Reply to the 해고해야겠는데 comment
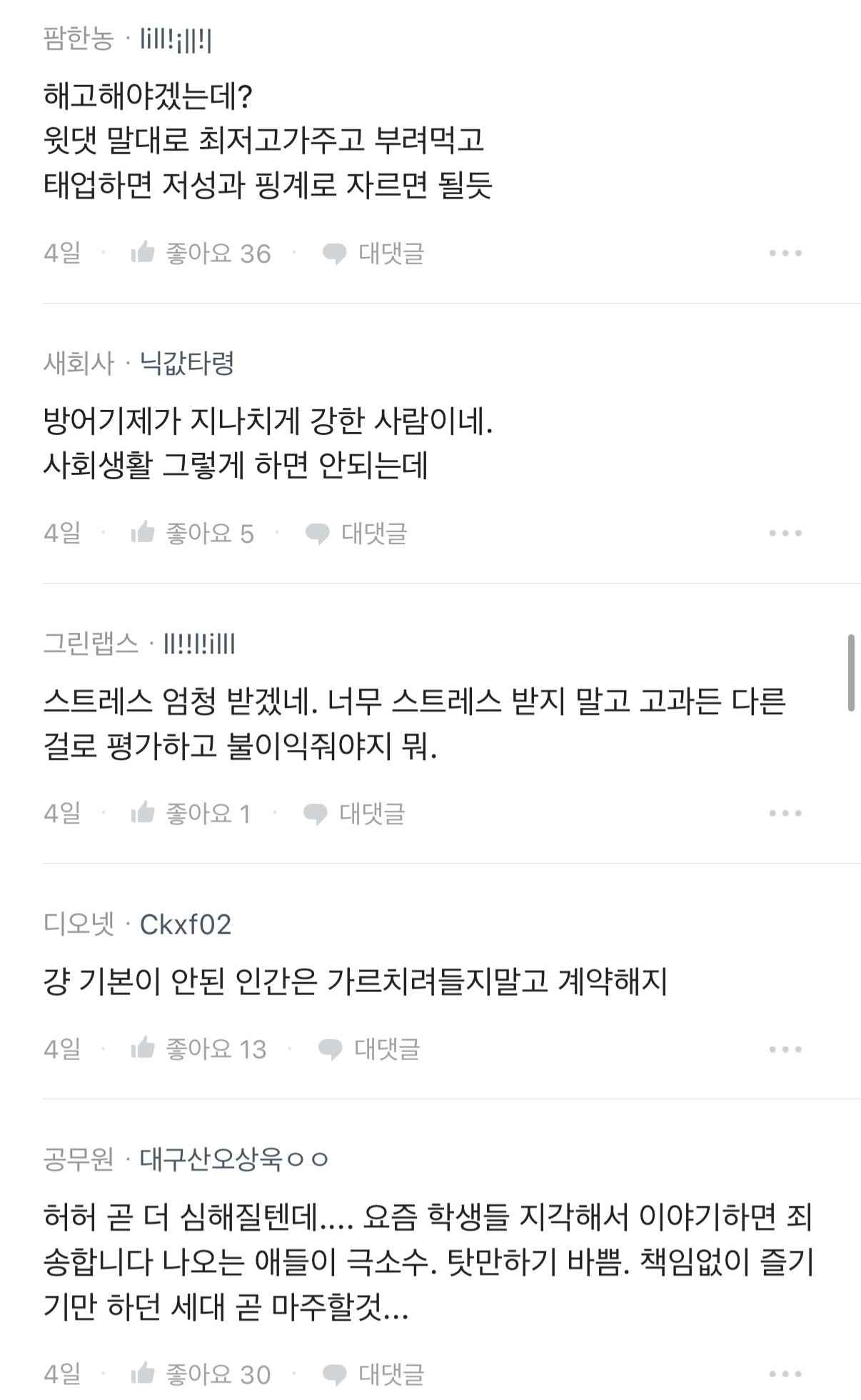 373,254
